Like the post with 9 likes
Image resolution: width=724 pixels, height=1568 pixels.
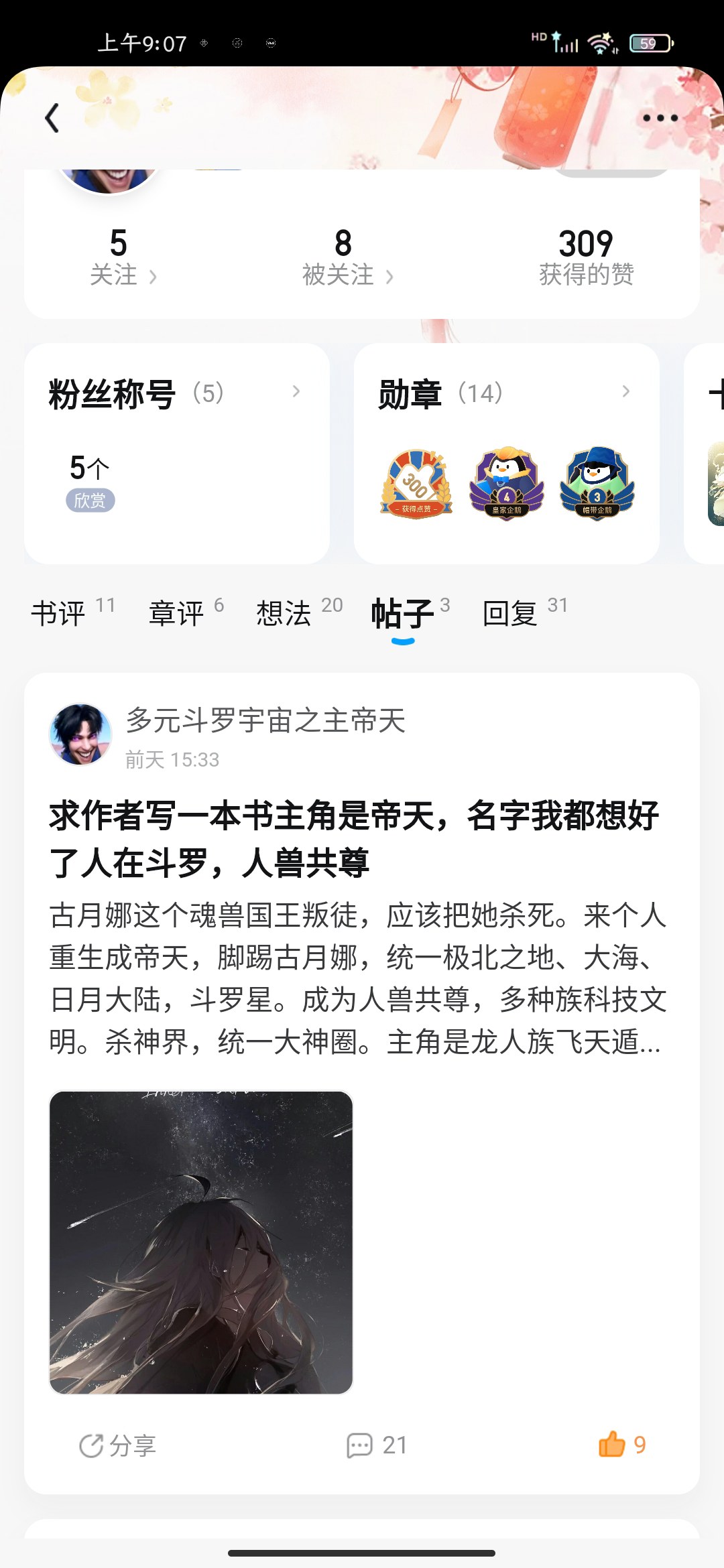tap(621, 1445)
